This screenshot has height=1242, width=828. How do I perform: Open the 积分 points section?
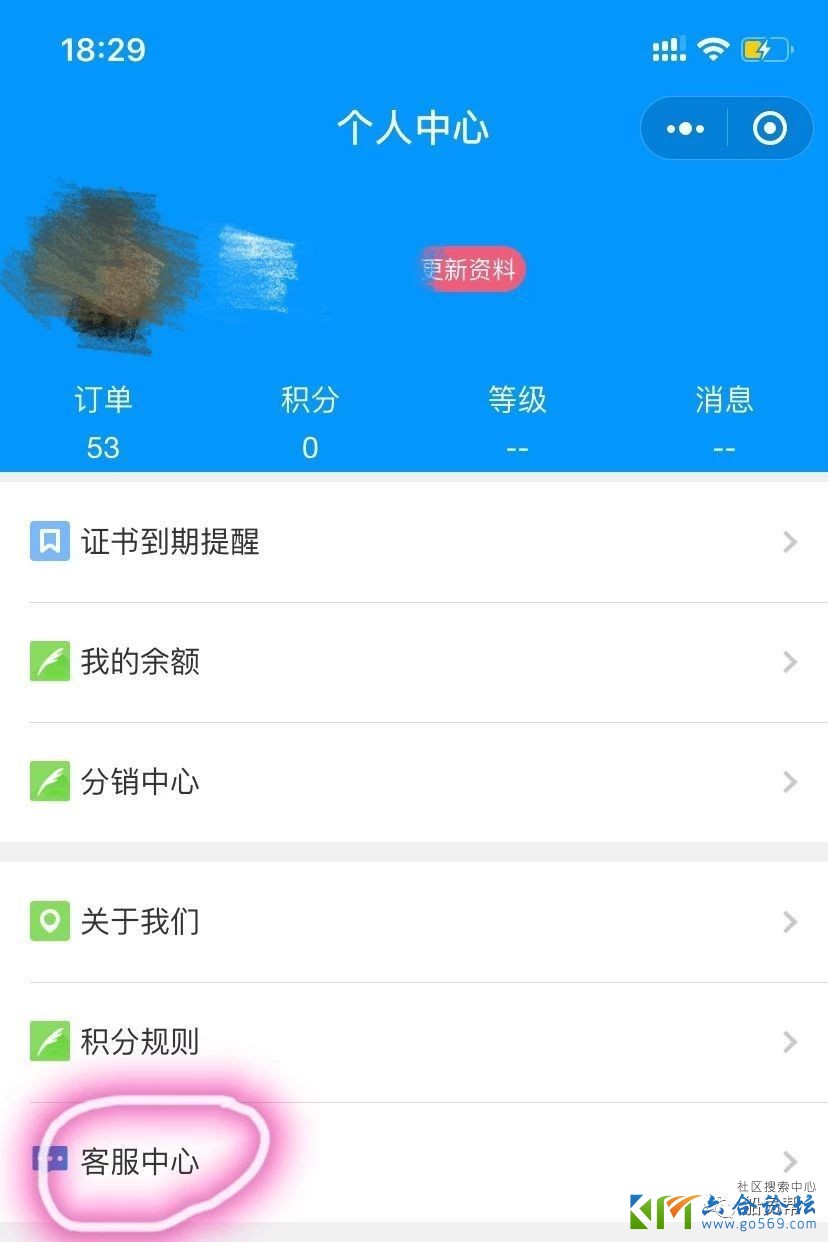coord(310,422)
